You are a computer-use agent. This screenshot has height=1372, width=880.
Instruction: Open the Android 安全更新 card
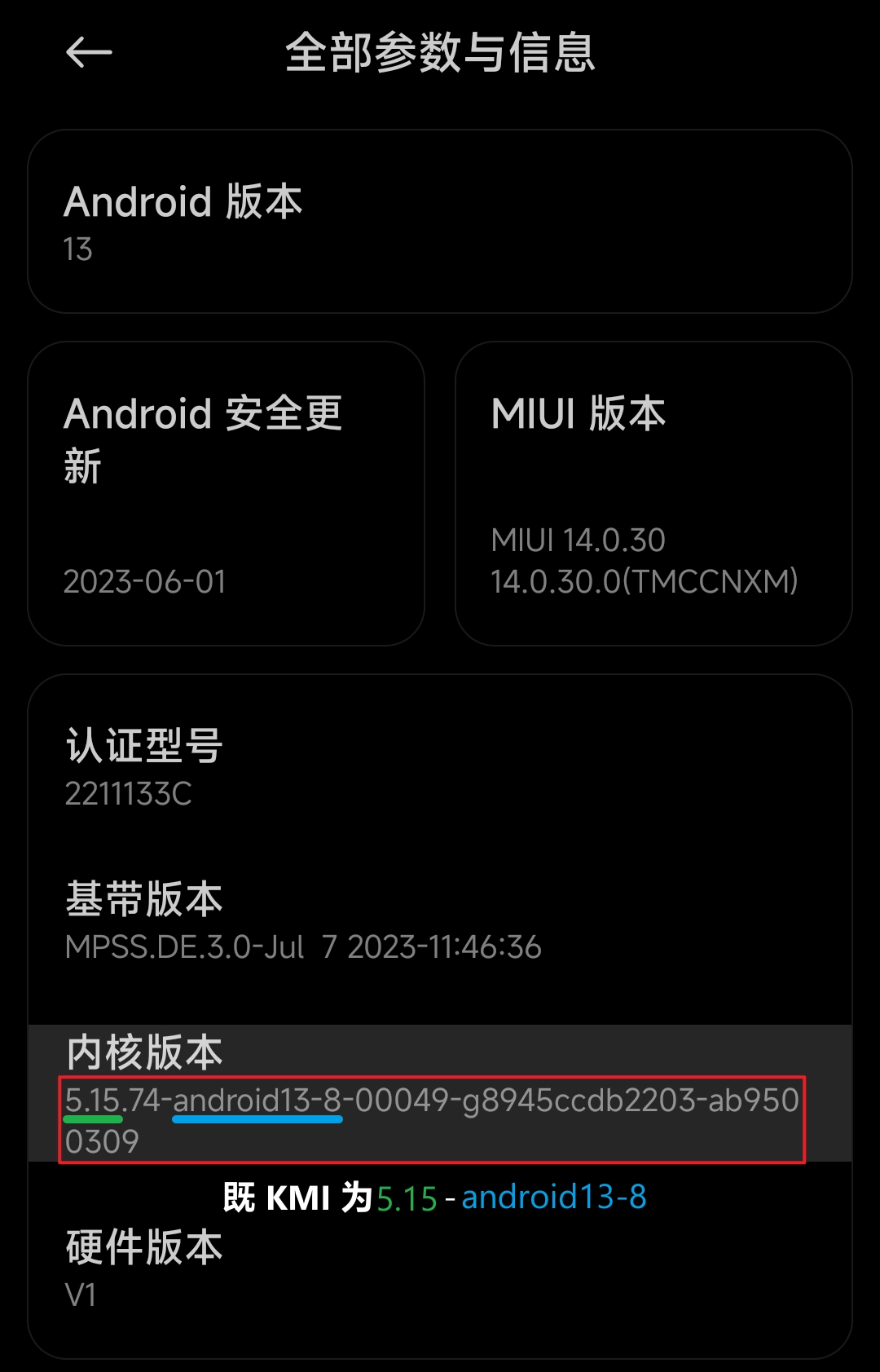pyautogui.click(x=226, y=493)
